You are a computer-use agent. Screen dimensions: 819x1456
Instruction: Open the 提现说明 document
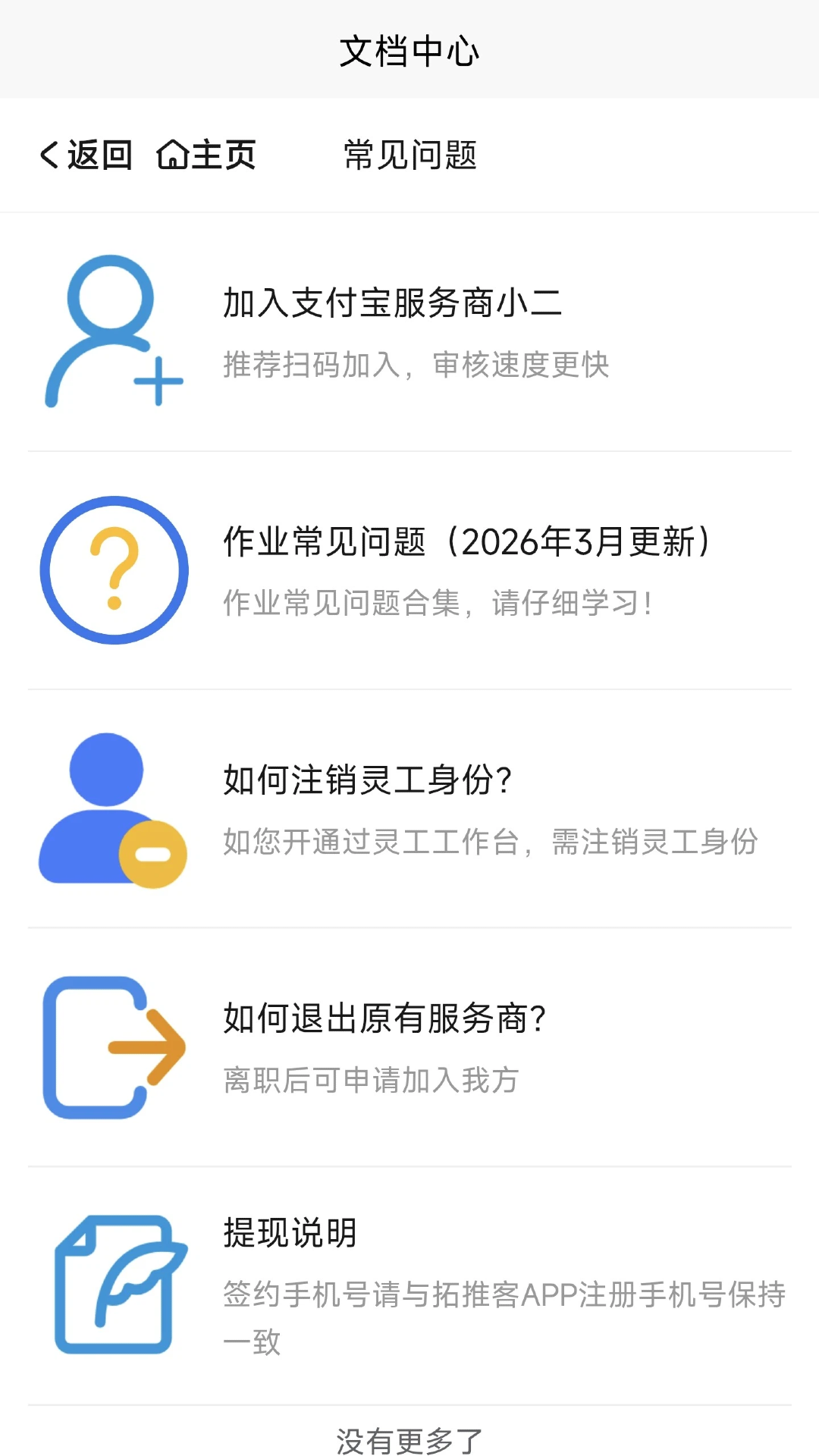click(288, 1232)
